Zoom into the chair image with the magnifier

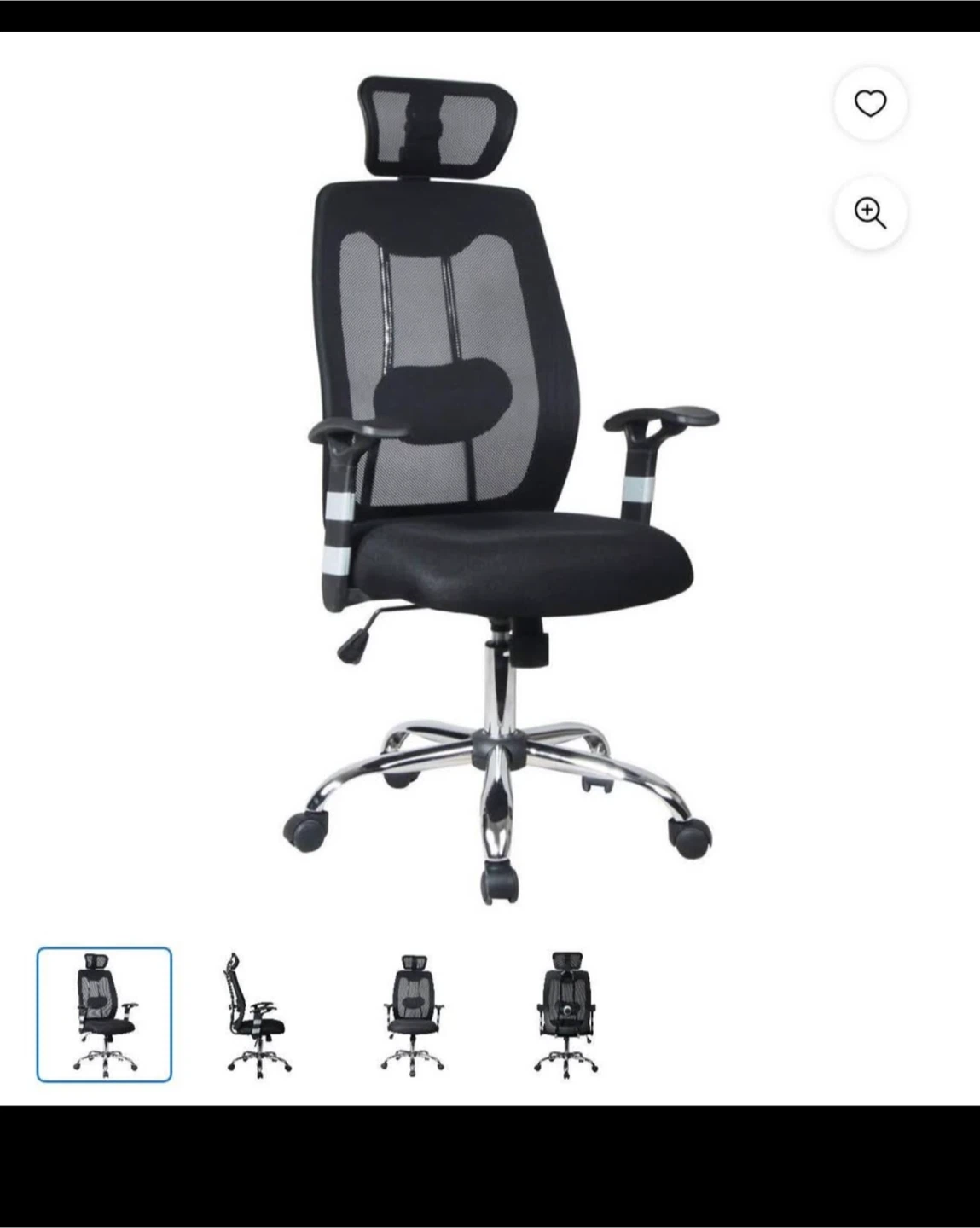click(x=870, y=212)
